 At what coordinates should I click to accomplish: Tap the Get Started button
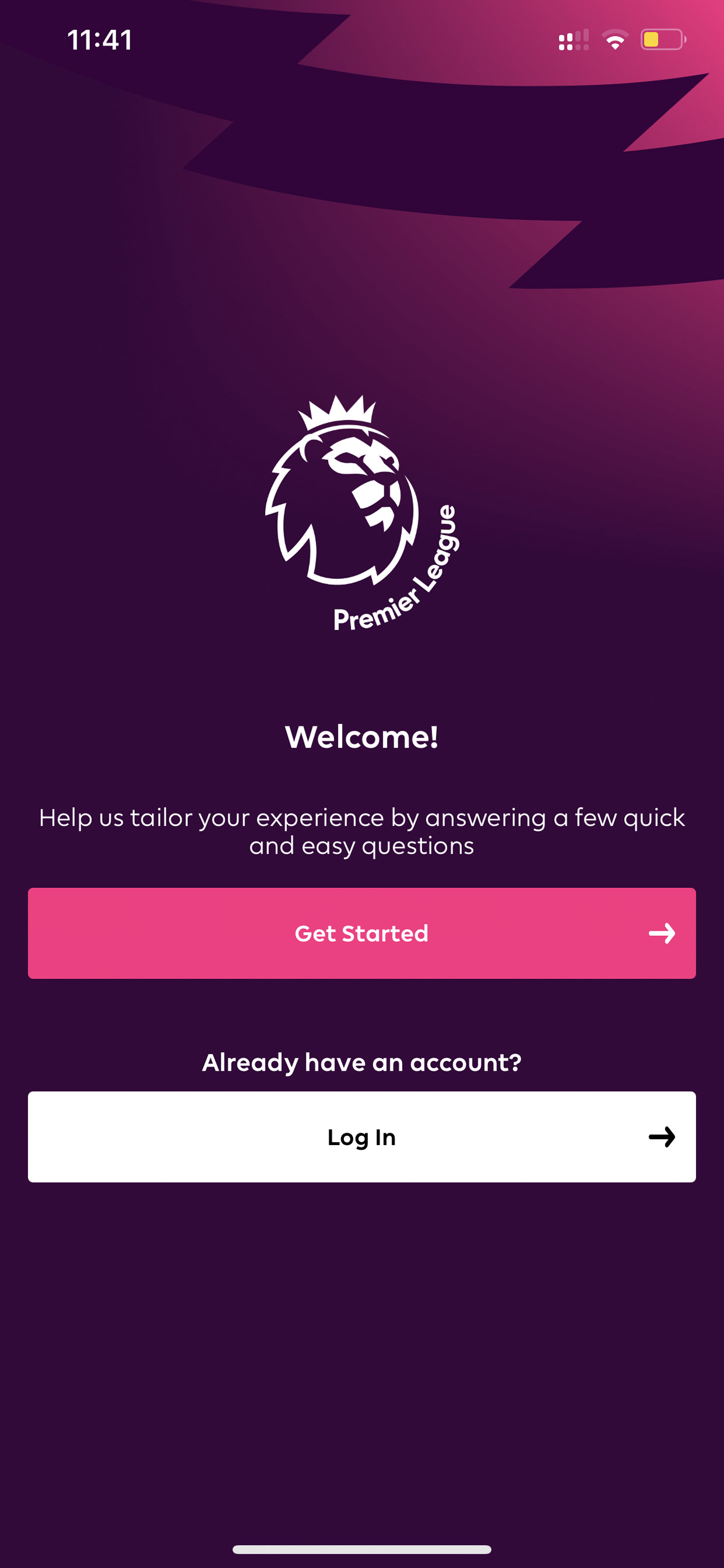(x=362, y=933)
